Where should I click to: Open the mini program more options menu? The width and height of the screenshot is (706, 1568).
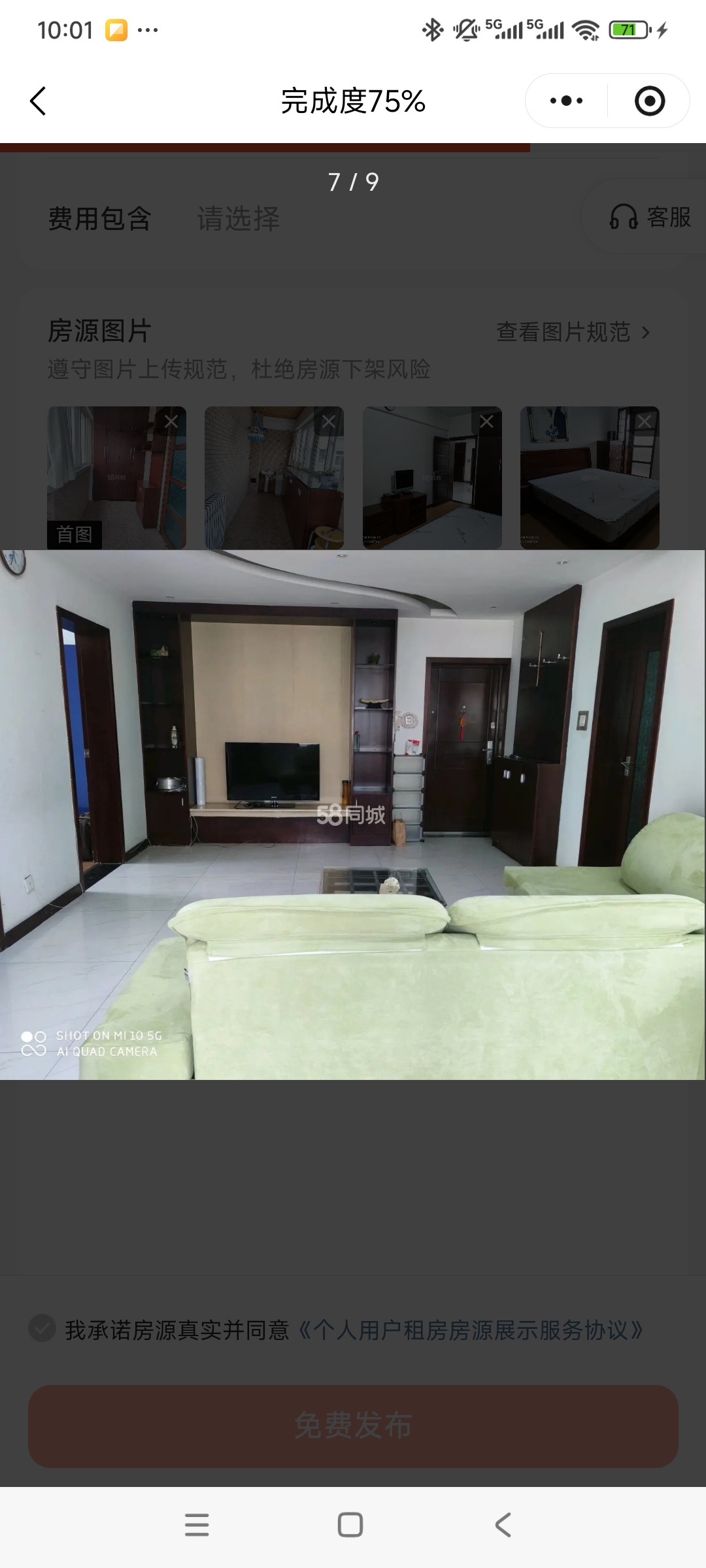click(x=566, y=101)
